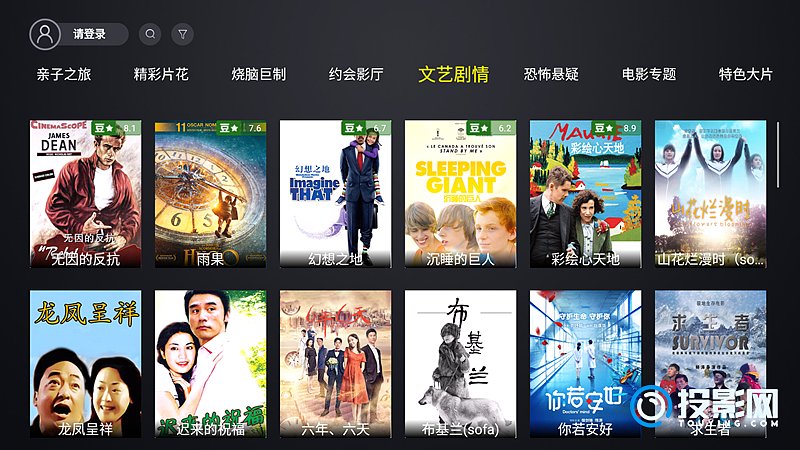Open the movie 龙凤呈祥
This screenshot has width=800, height=450.
pos(86,364)
